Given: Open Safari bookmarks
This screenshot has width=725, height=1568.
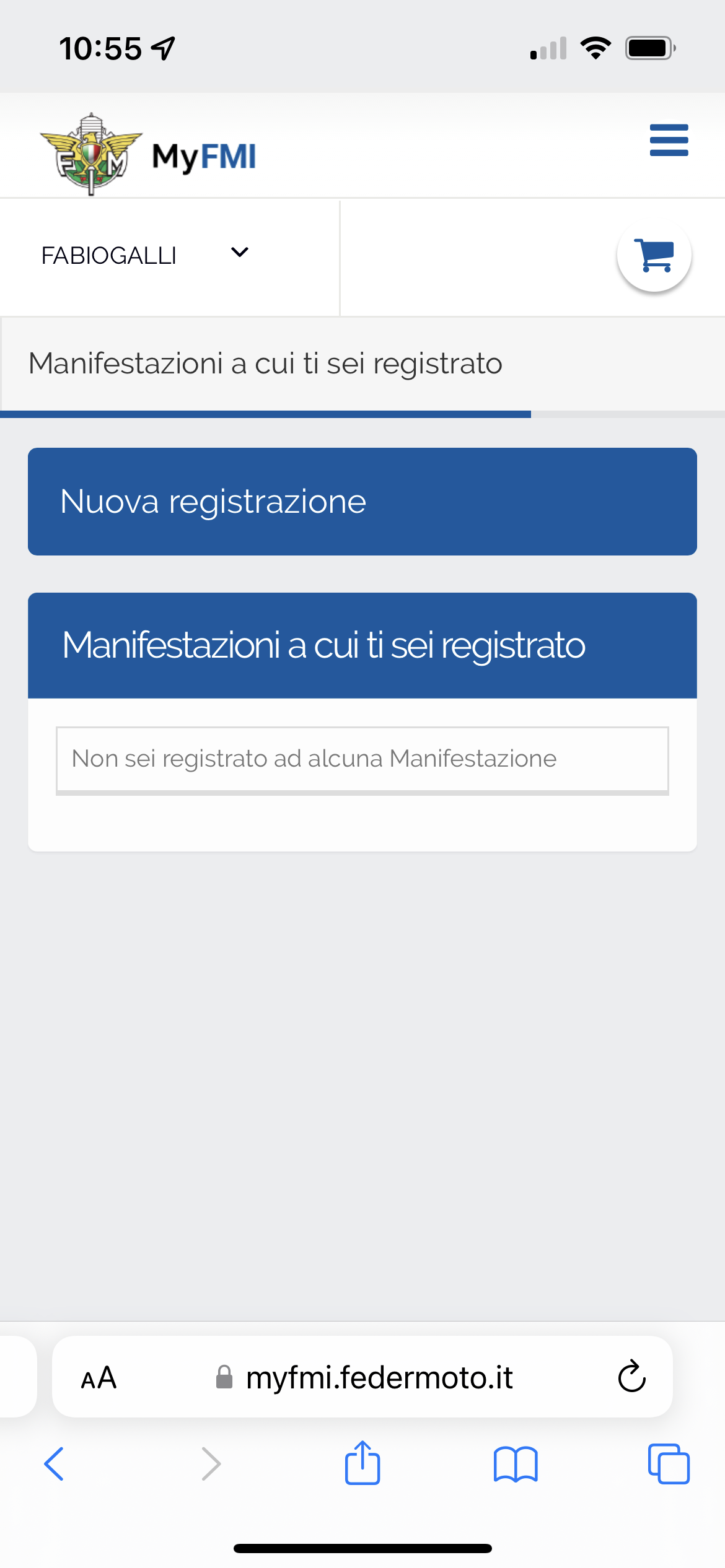Looking at the screenshot, I should click(516, 1465).
